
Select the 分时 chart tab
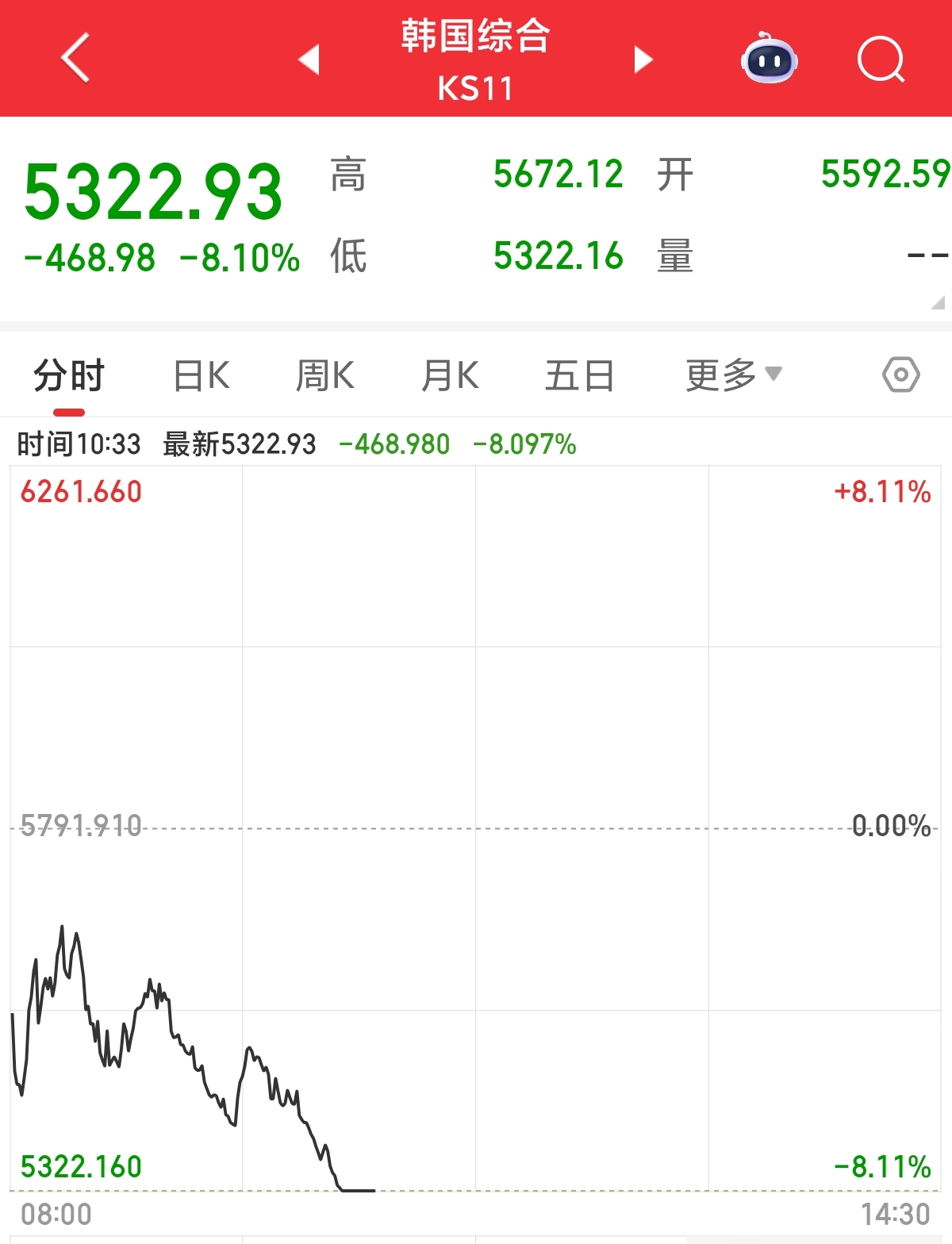coord(69,375)
